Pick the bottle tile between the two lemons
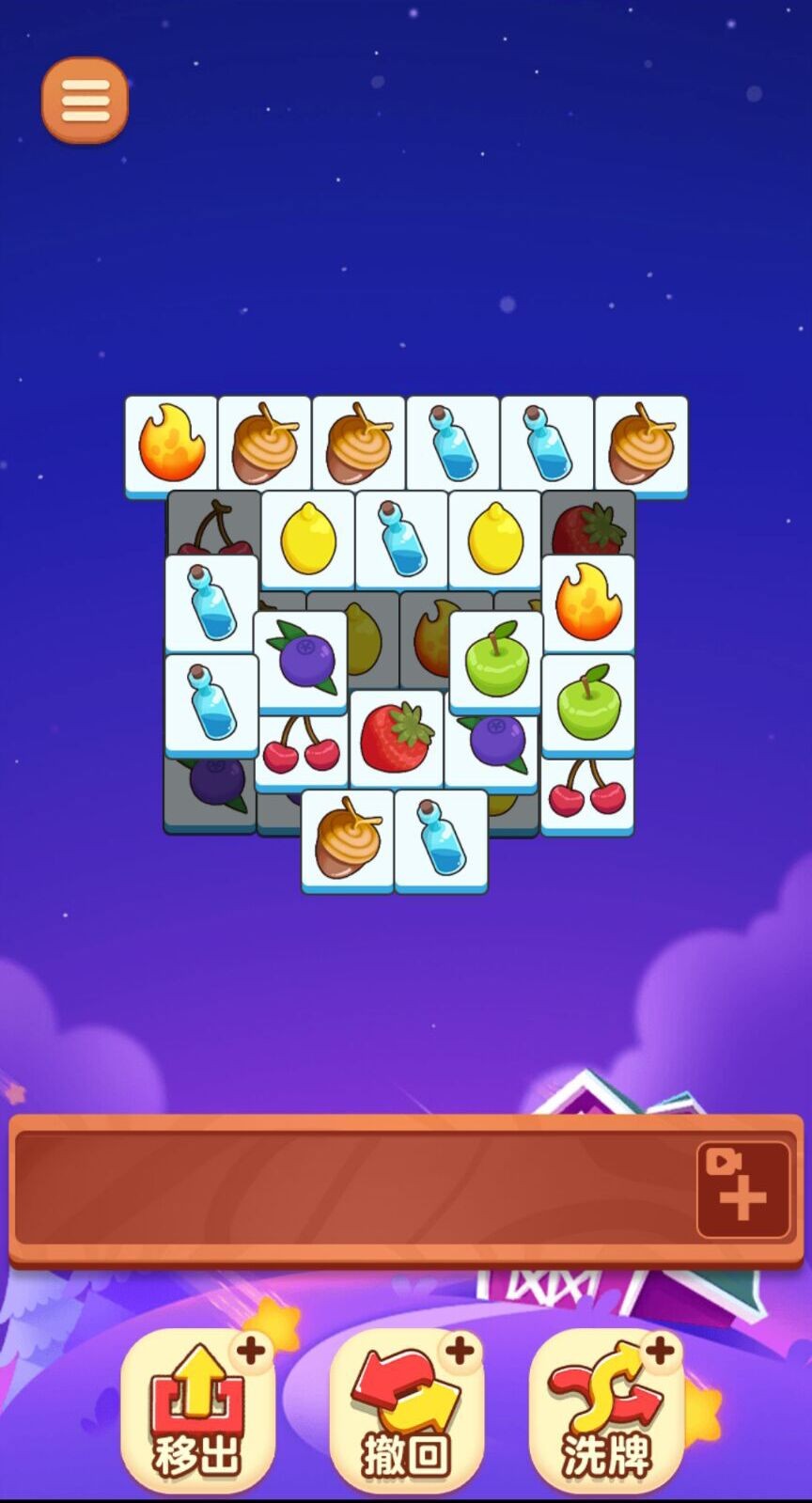Screen dimensions: 812x1503 401,539
